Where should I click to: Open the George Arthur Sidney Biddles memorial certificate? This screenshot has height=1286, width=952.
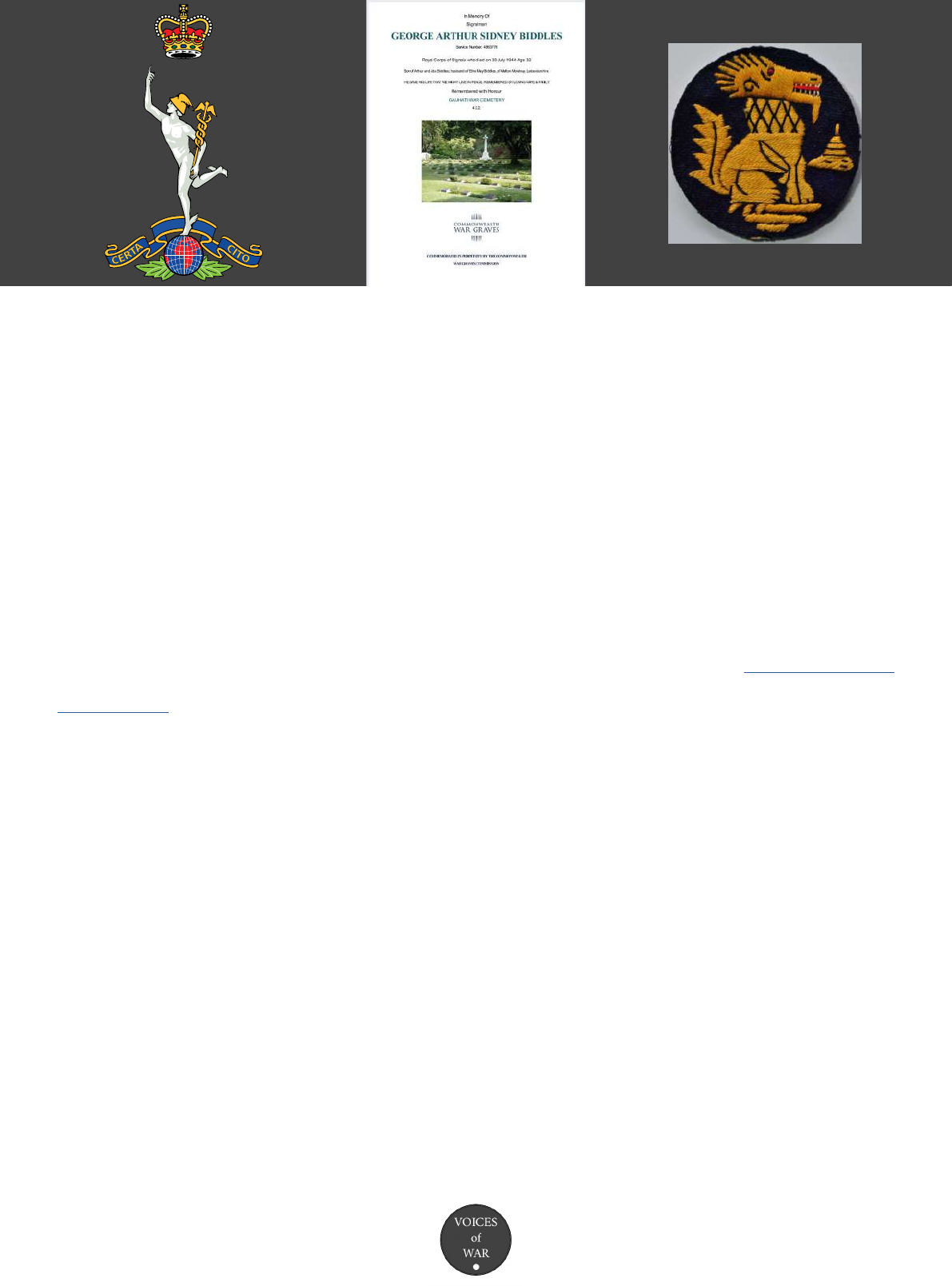click(476, 144)
